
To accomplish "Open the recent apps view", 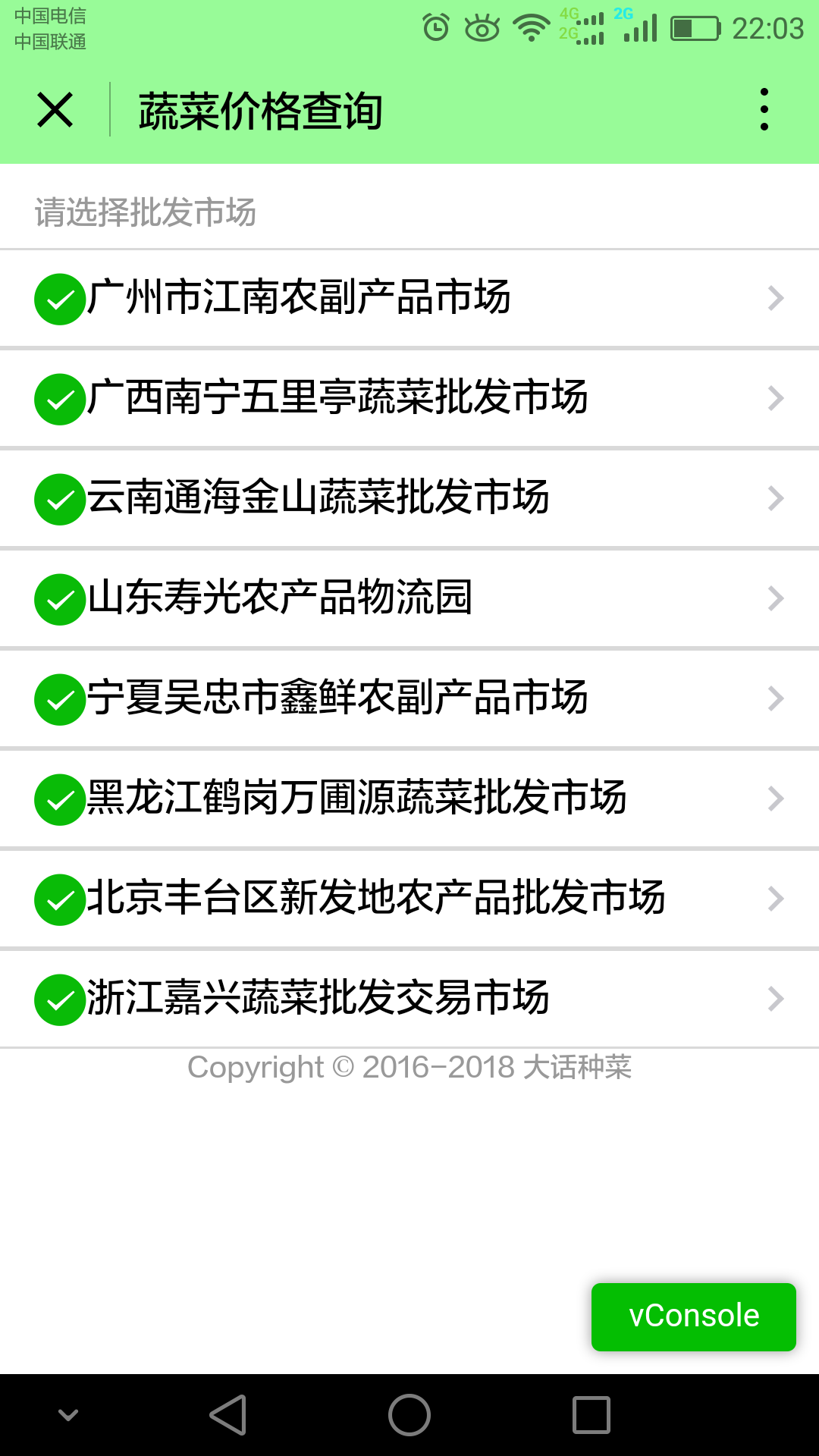I will (x=591, y=1415).
